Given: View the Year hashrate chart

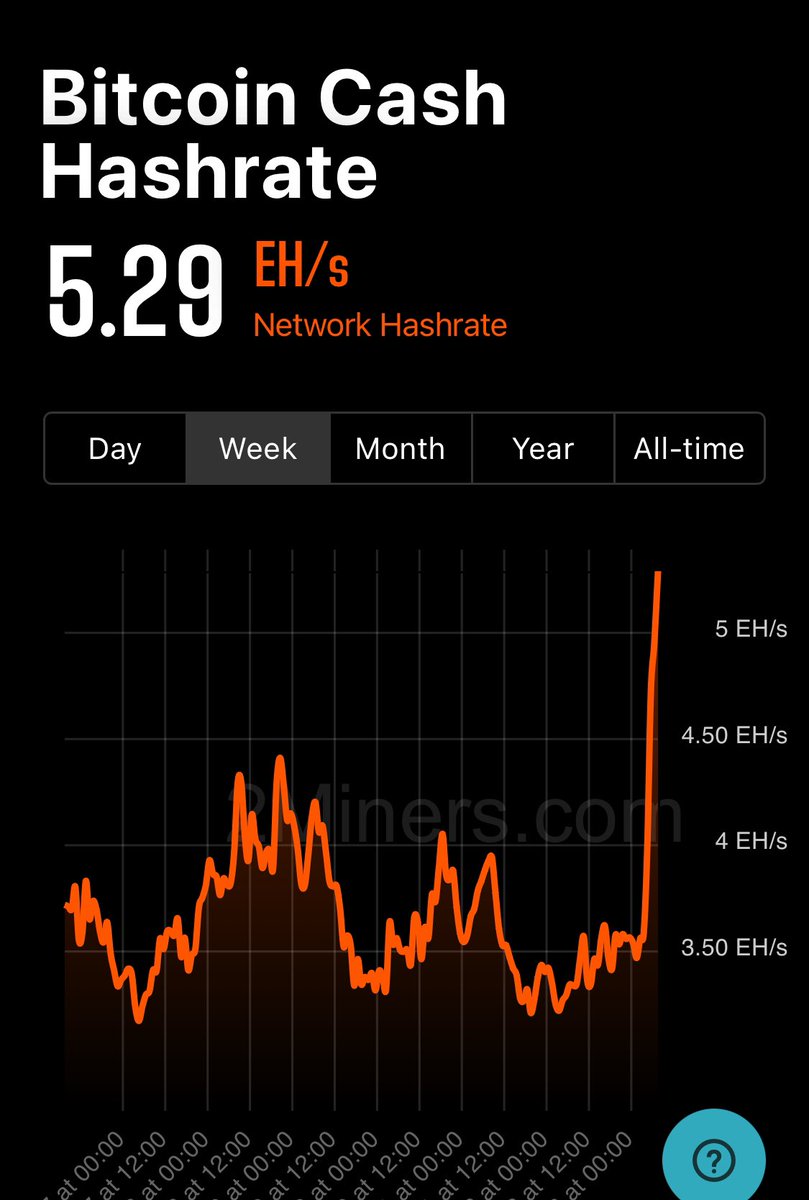Looking at the screenshot, I should pyautogui.click(x=543, y=449).
